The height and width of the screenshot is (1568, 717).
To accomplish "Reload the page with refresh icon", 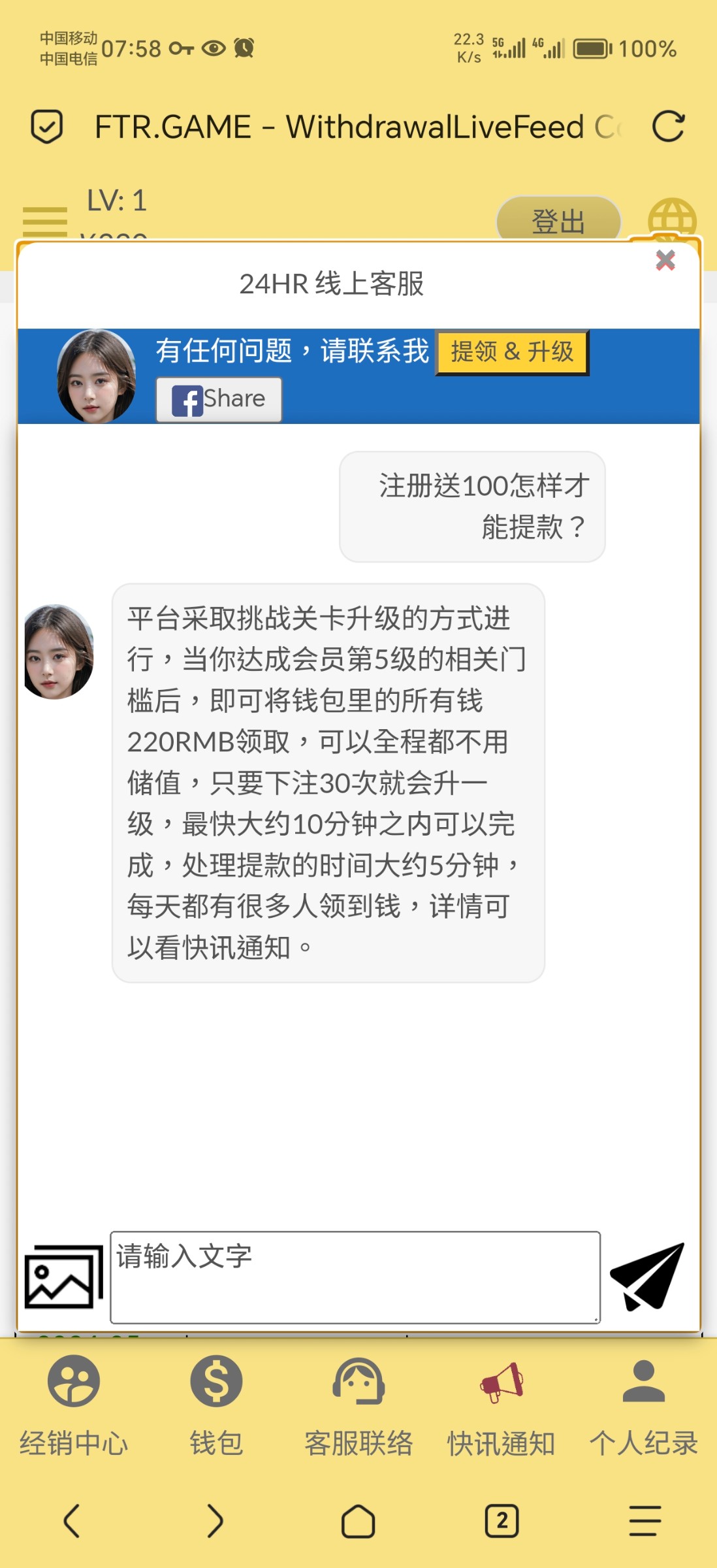I will [669, 126].
